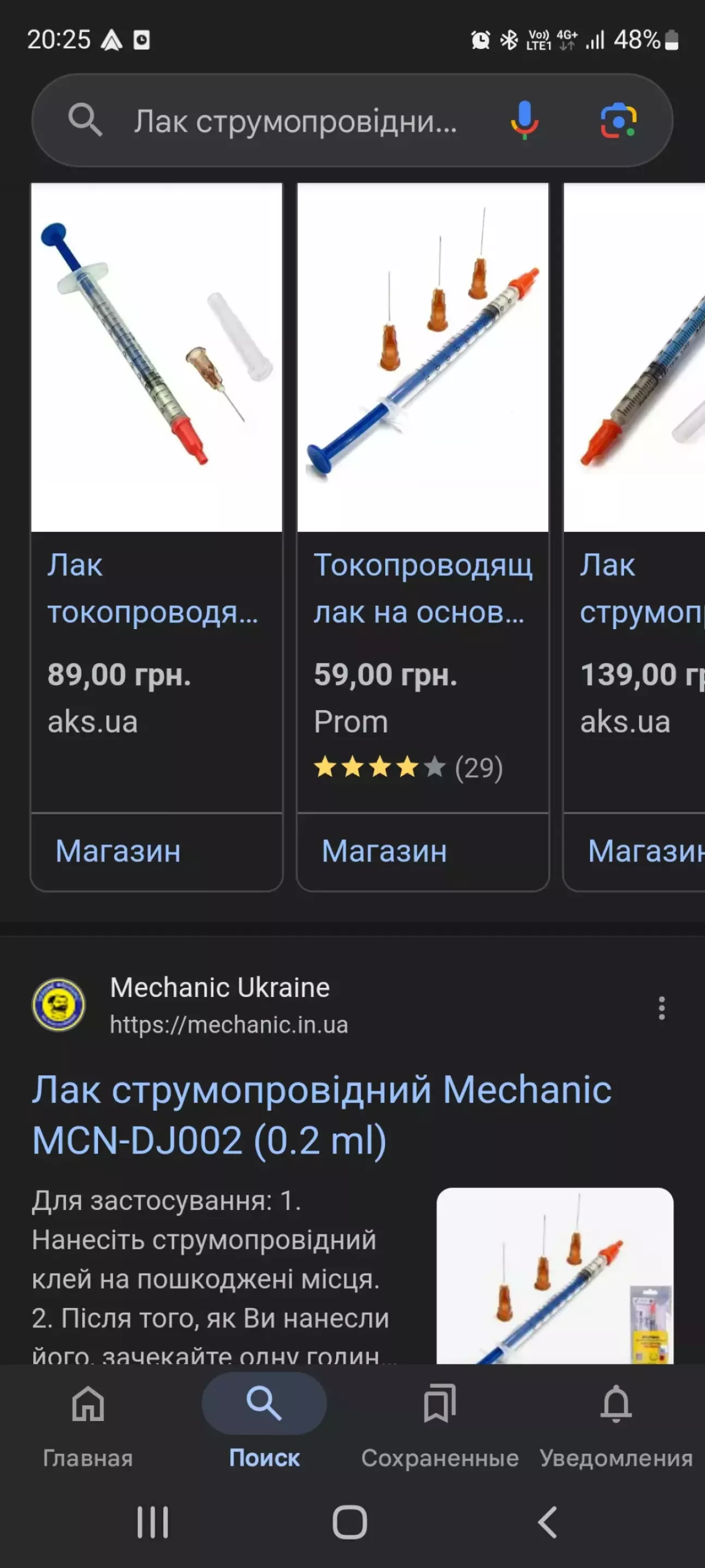View the Mechanic Ukraine result thumbnail image

pyautogui.click(x=555, y=1275)
